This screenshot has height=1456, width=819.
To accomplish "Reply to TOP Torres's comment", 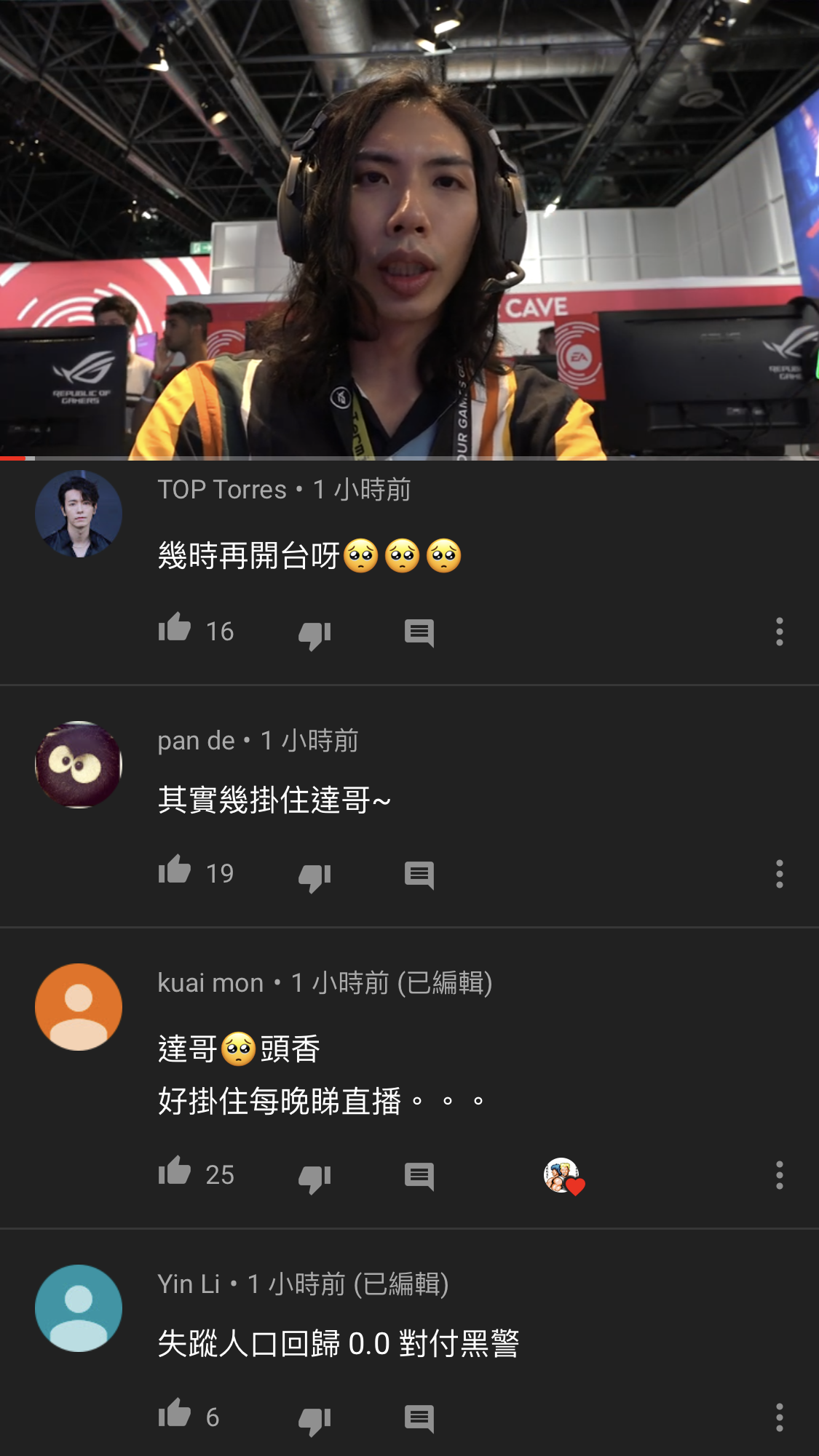I will (x=419, y=633).
